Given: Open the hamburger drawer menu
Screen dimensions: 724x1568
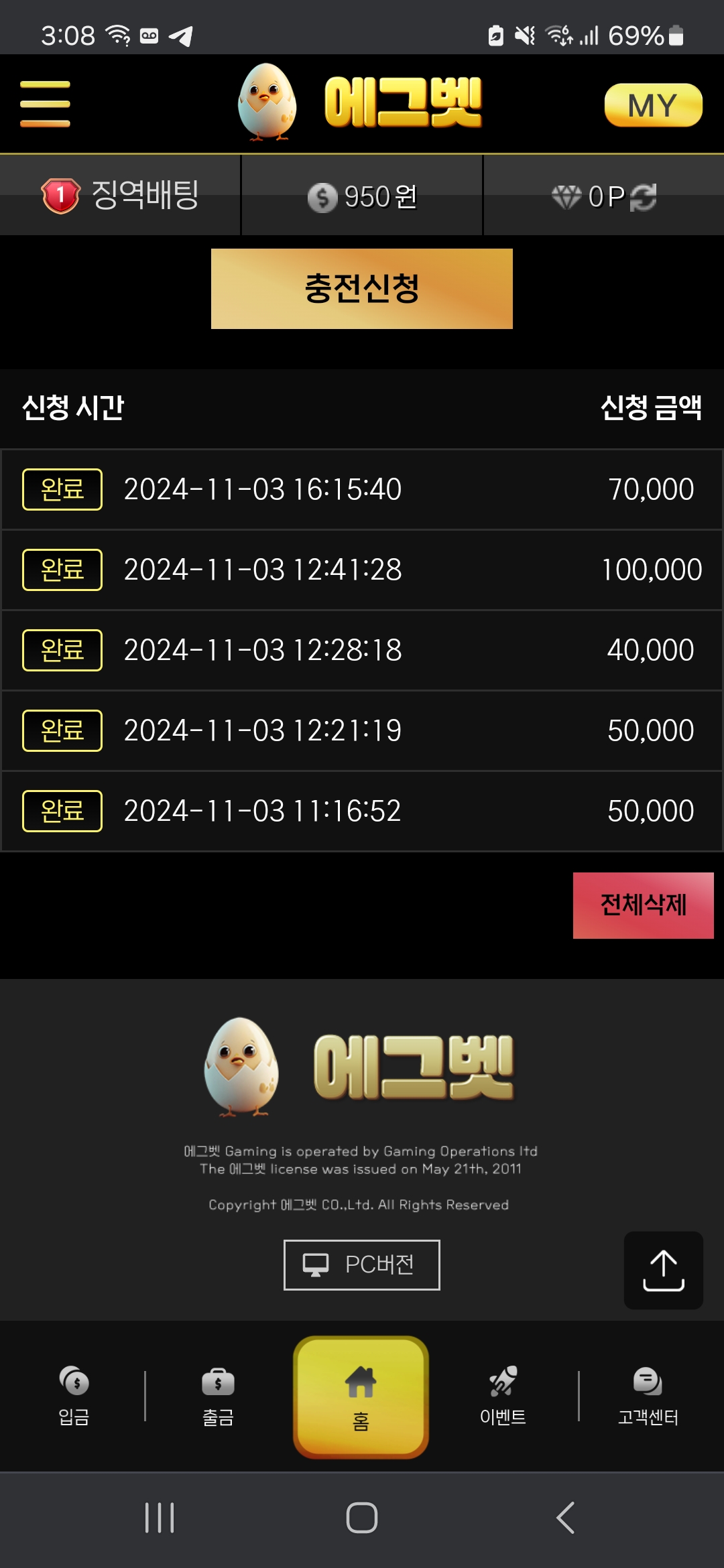Looking at the screenshot, I should (45, 104).
